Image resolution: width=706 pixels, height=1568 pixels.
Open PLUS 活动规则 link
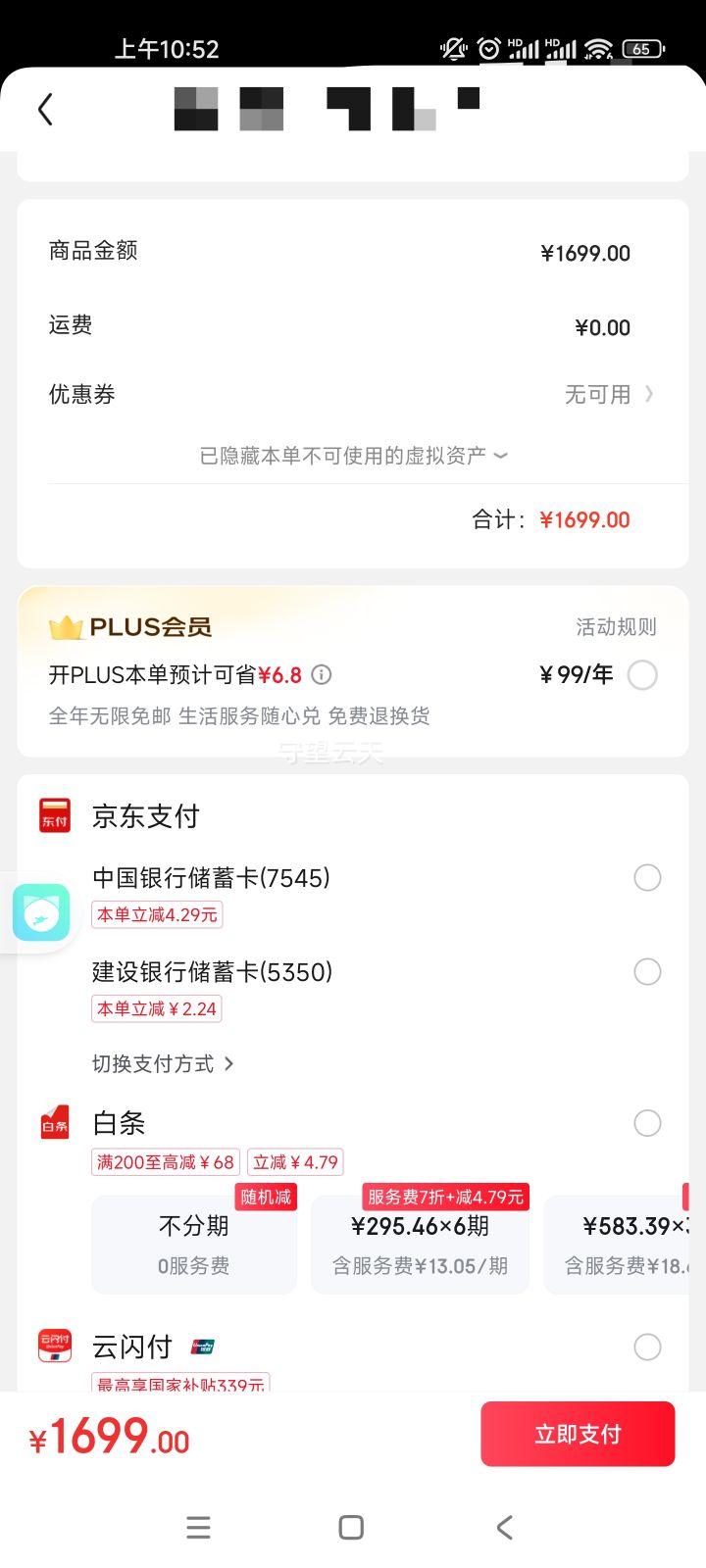[x=616, y=627]
